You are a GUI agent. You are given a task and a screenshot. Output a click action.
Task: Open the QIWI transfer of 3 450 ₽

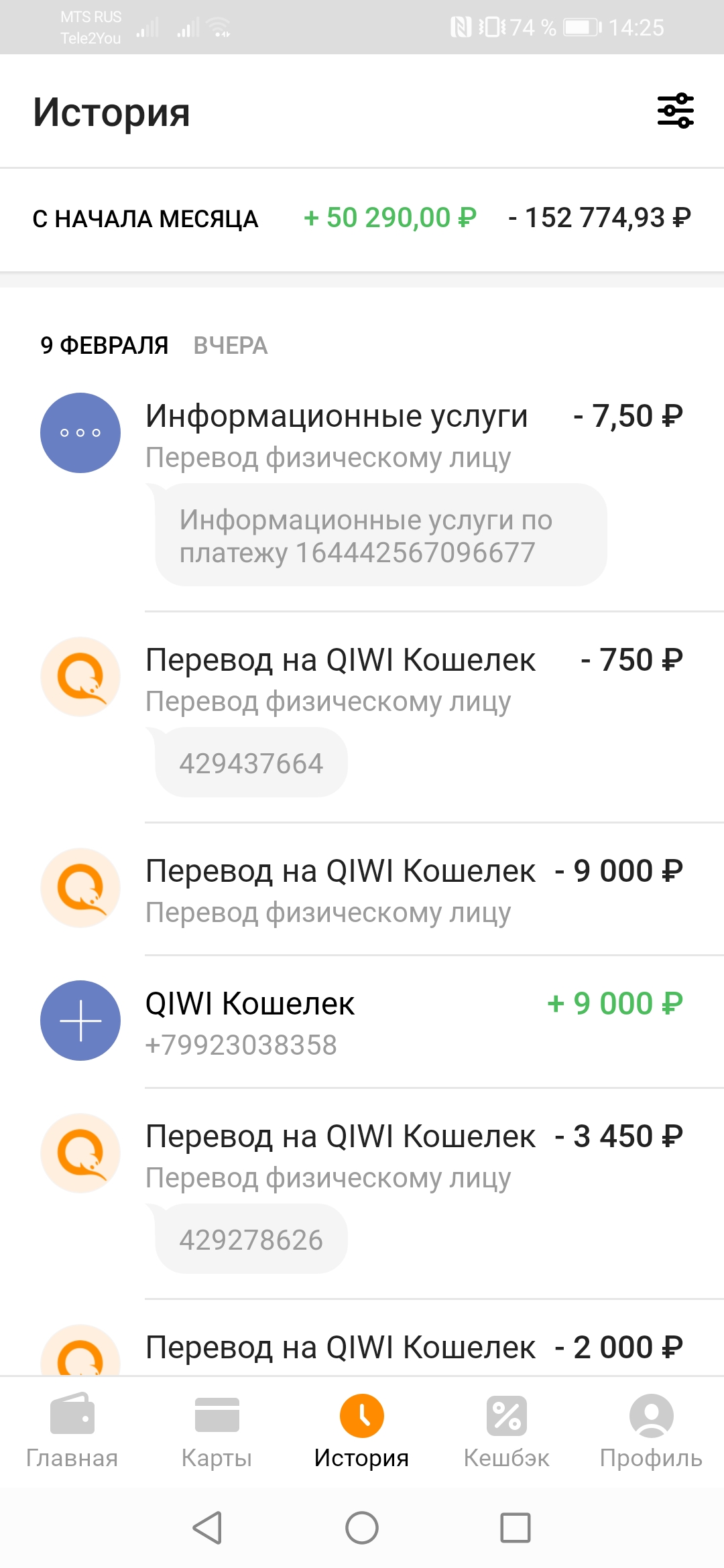[x=362, y=1193]
